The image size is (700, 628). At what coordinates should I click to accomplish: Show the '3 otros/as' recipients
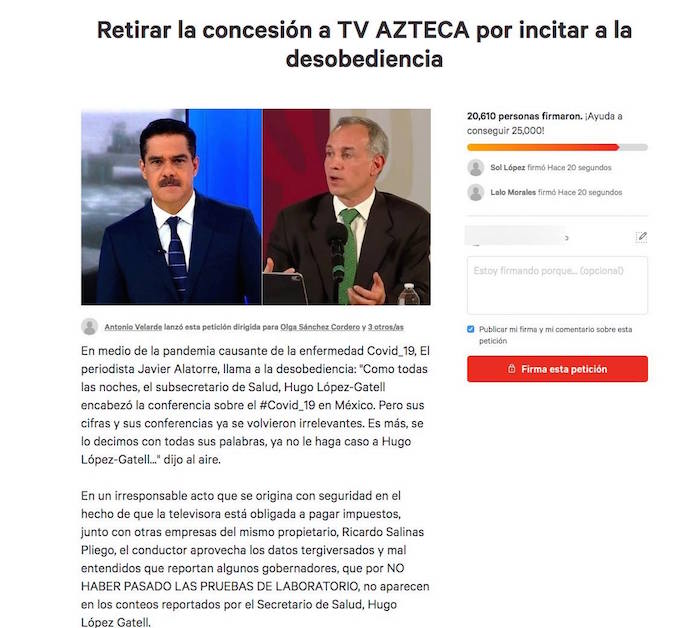[385, 327]
